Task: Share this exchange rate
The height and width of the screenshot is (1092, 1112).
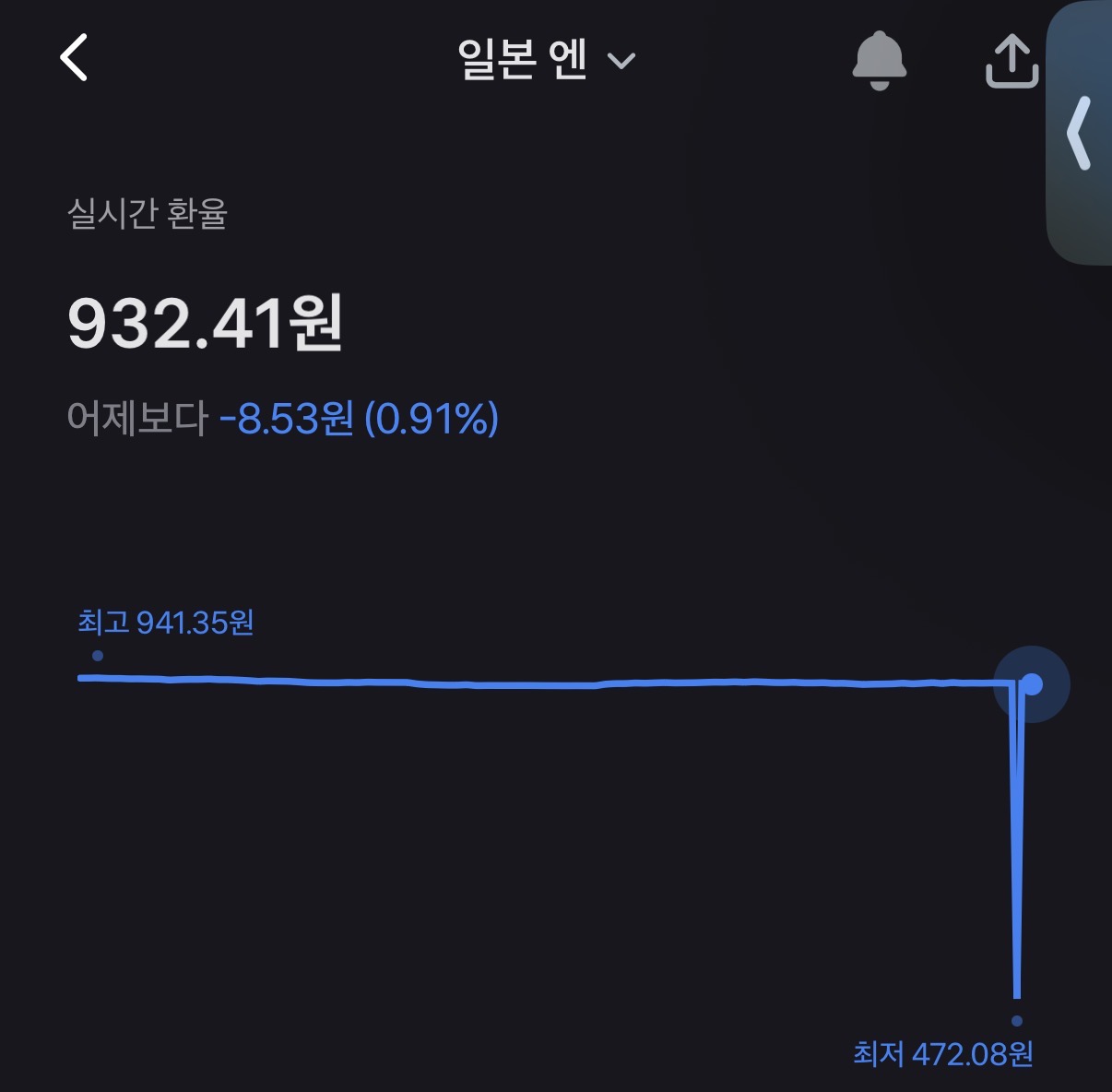Action: coord(1011,60)
